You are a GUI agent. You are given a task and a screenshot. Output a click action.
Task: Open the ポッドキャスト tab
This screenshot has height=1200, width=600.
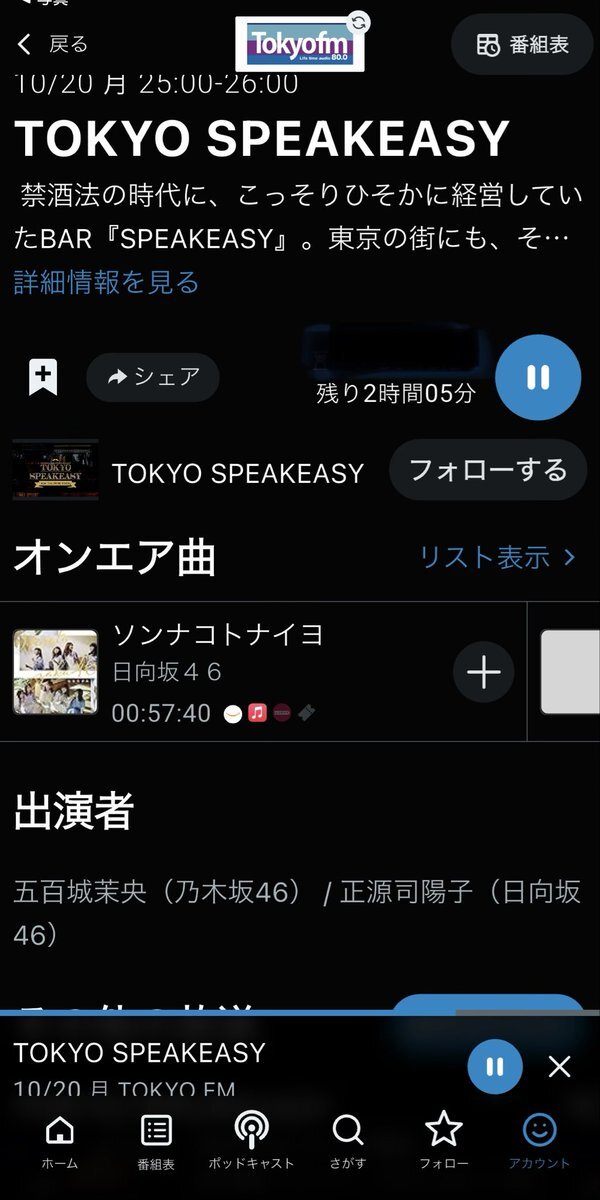(x=251, y=1141)
